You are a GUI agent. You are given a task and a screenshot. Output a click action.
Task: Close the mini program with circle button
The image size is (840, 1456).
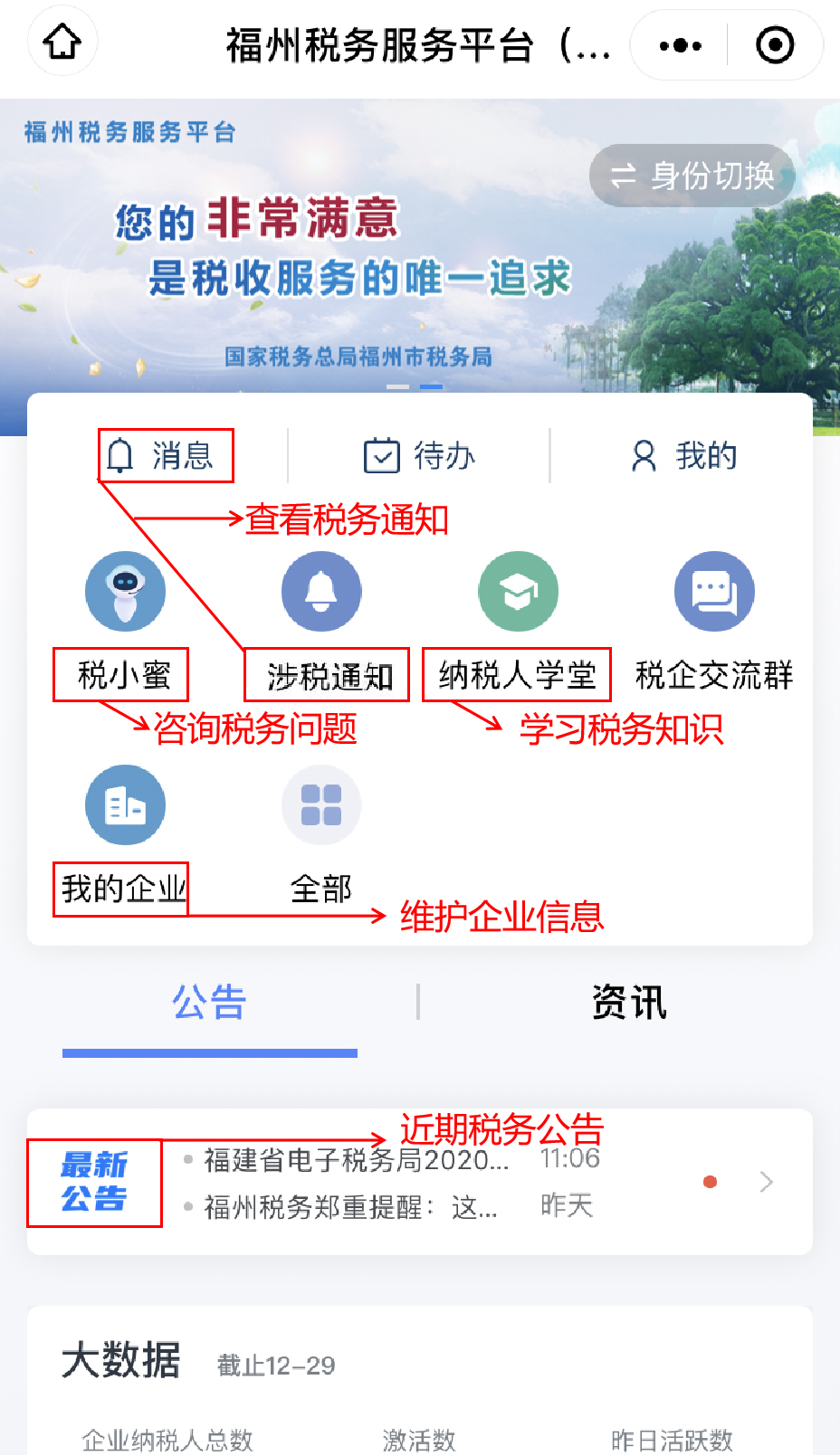pos(775,44)
